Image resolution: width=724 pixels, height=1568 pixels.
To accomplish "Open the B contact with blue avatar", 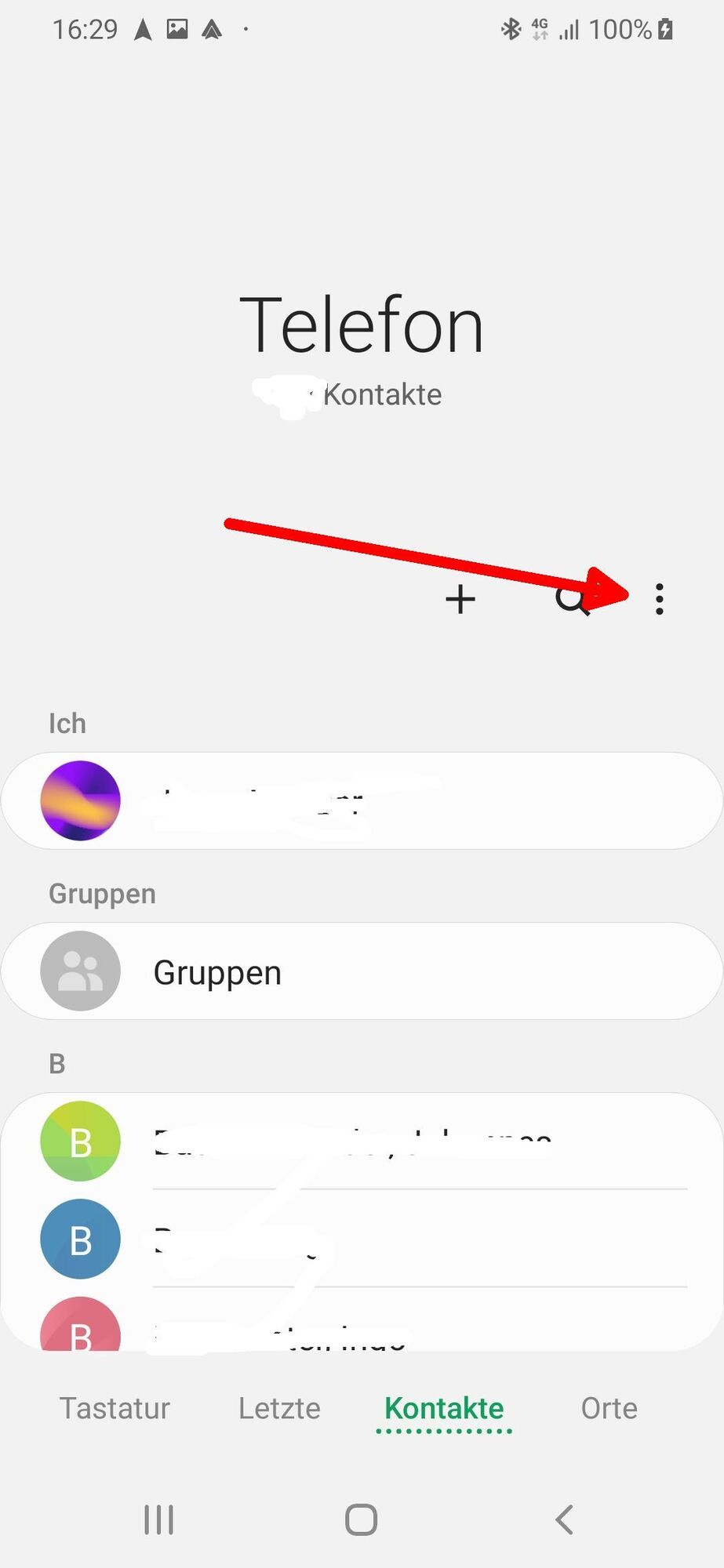I will coord(361,1239).
